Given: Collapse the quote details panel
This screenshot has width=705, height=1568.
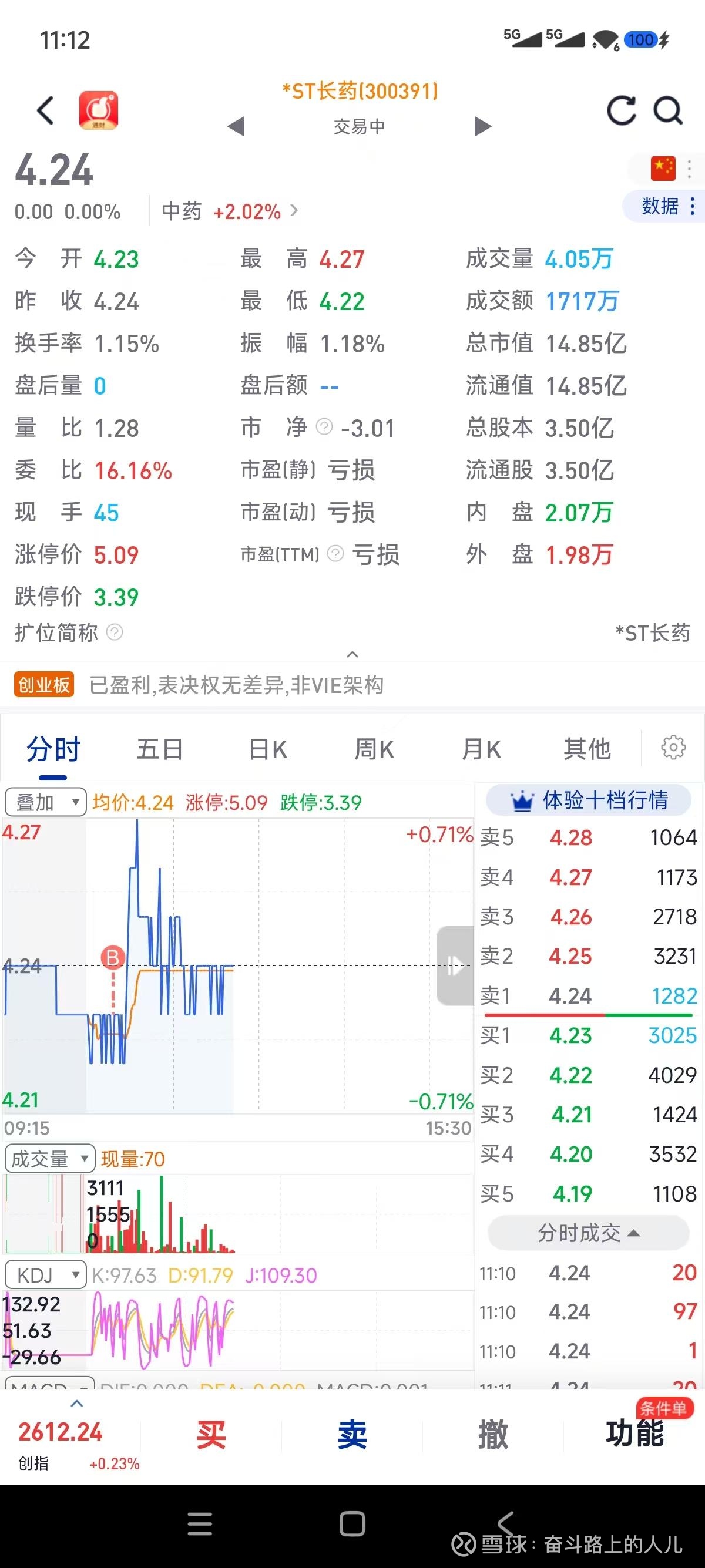Looking at the screenshot, I should (x=352, y=654).
